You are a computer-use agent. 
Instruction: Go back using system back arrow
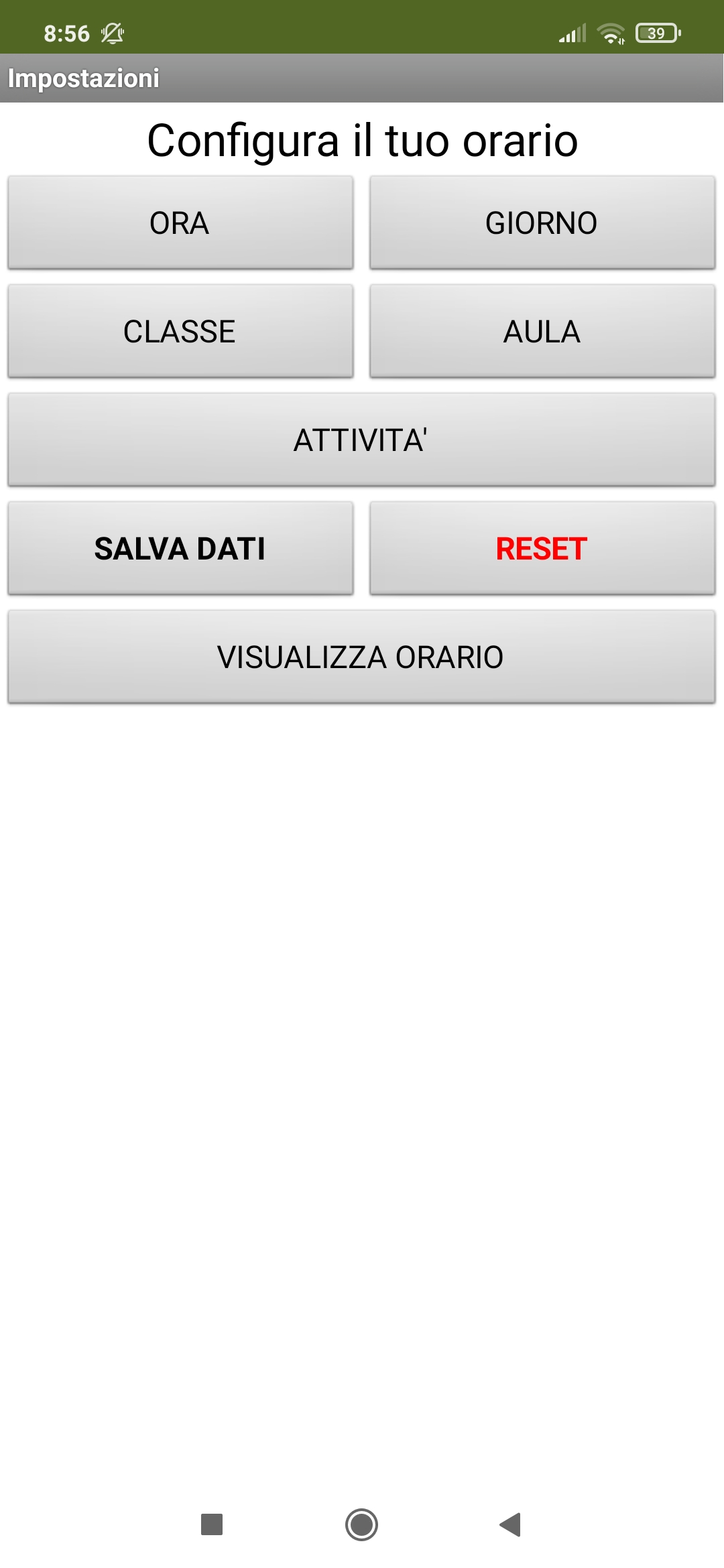pyautogui.click(x=510, y=1524)
